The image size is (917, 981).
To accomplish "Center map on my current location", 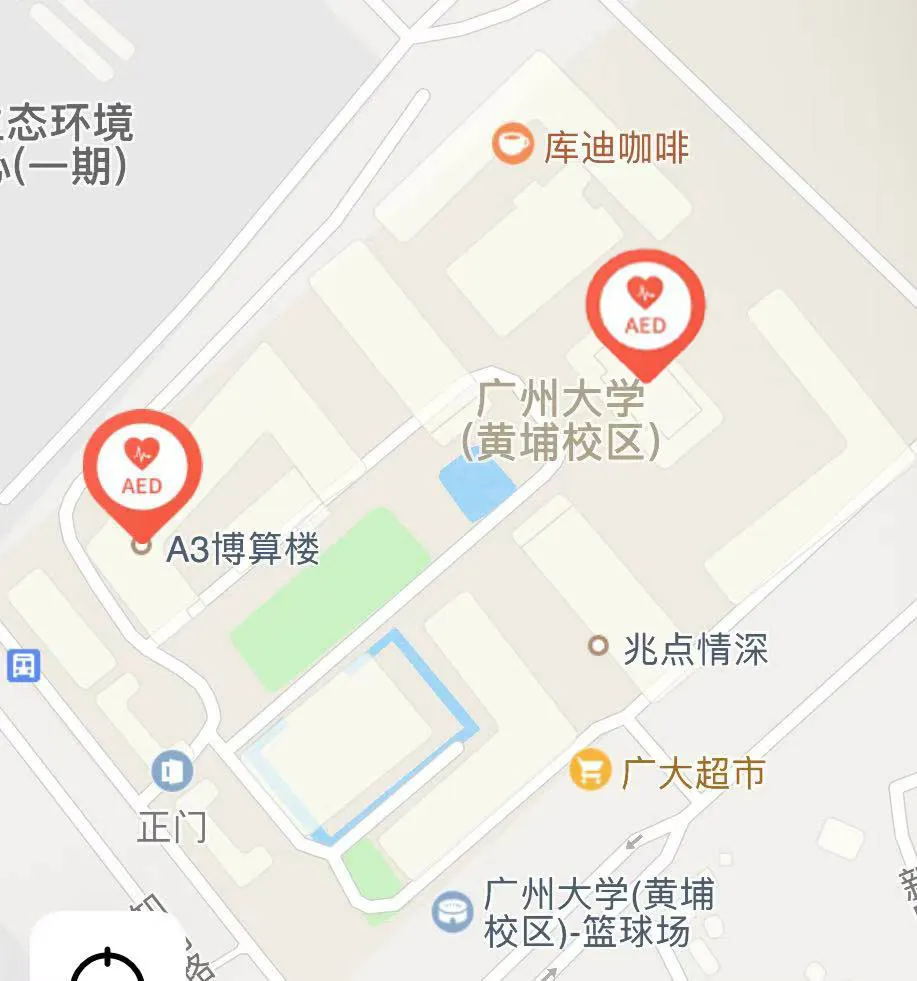I will (108, 962).
